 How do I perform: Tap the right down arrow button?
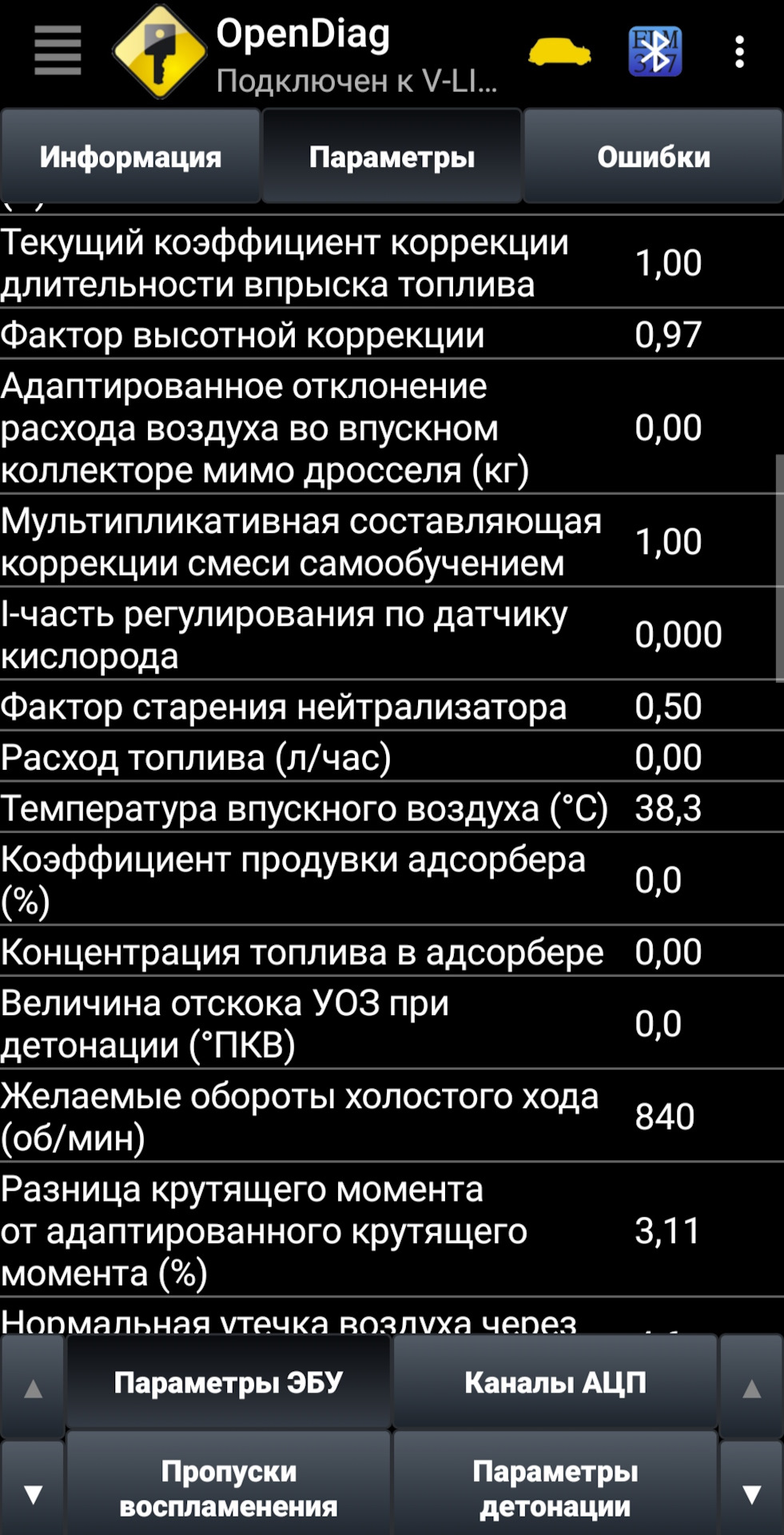751,1492
